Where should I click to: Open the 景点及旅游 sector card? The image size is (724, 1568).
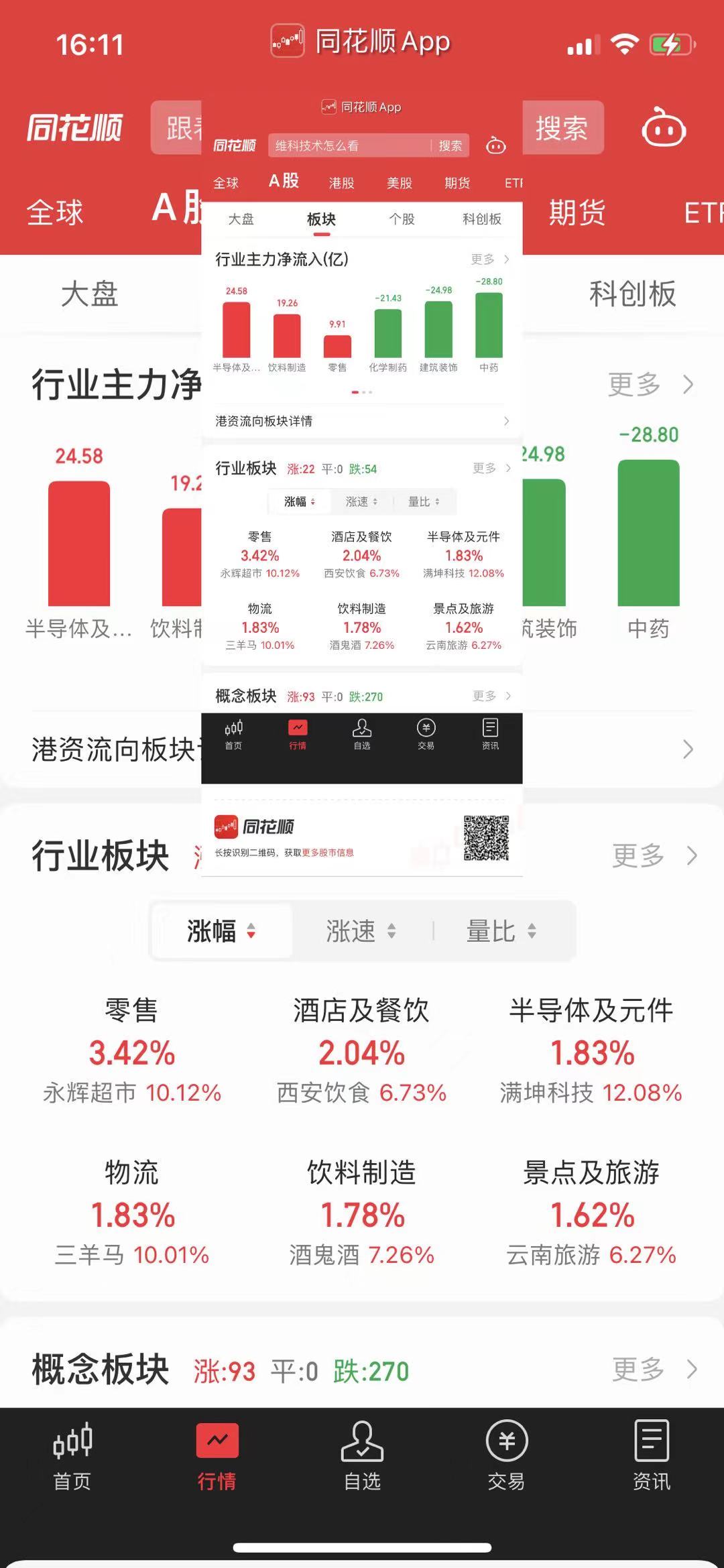(591, 1211)
